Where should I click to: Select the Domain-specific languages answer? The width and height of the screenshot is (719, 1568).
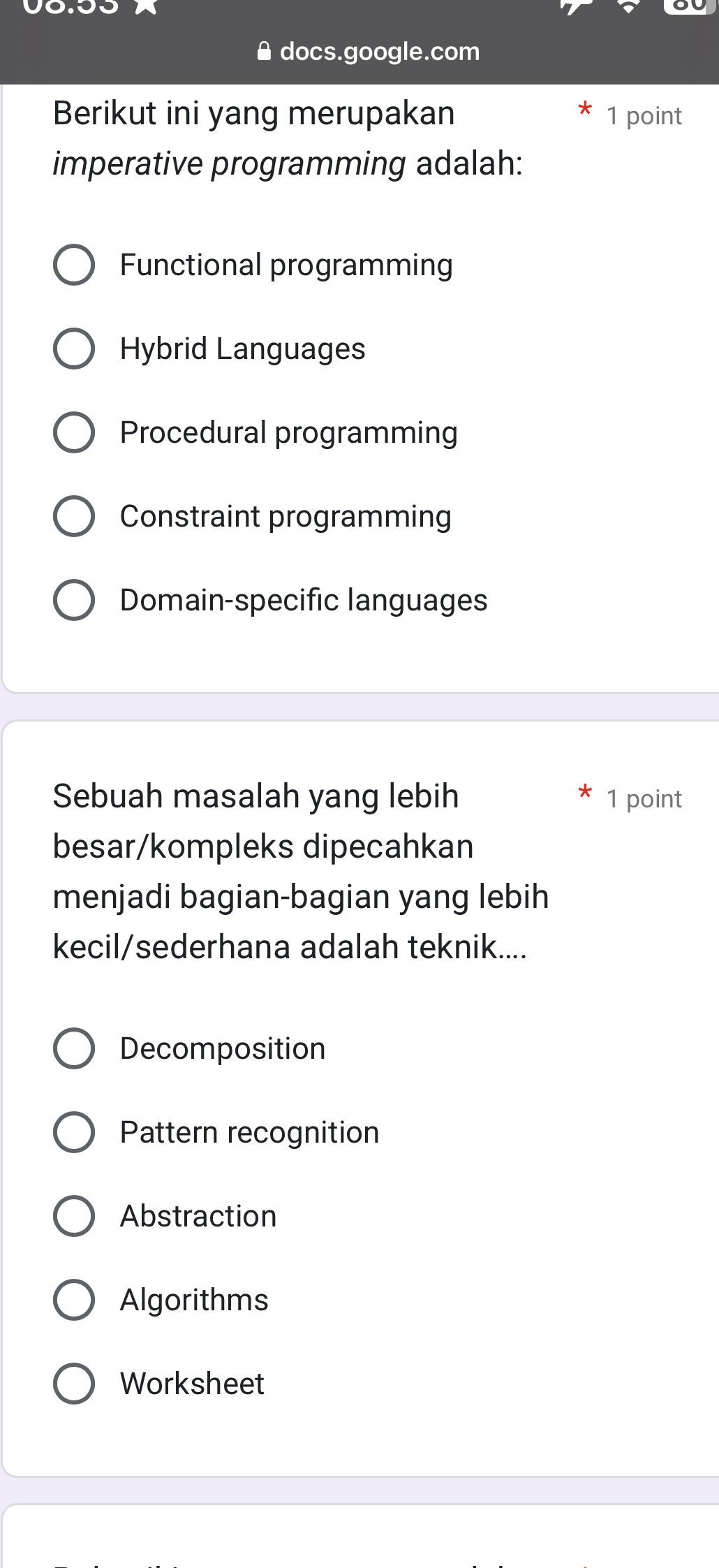74,601
